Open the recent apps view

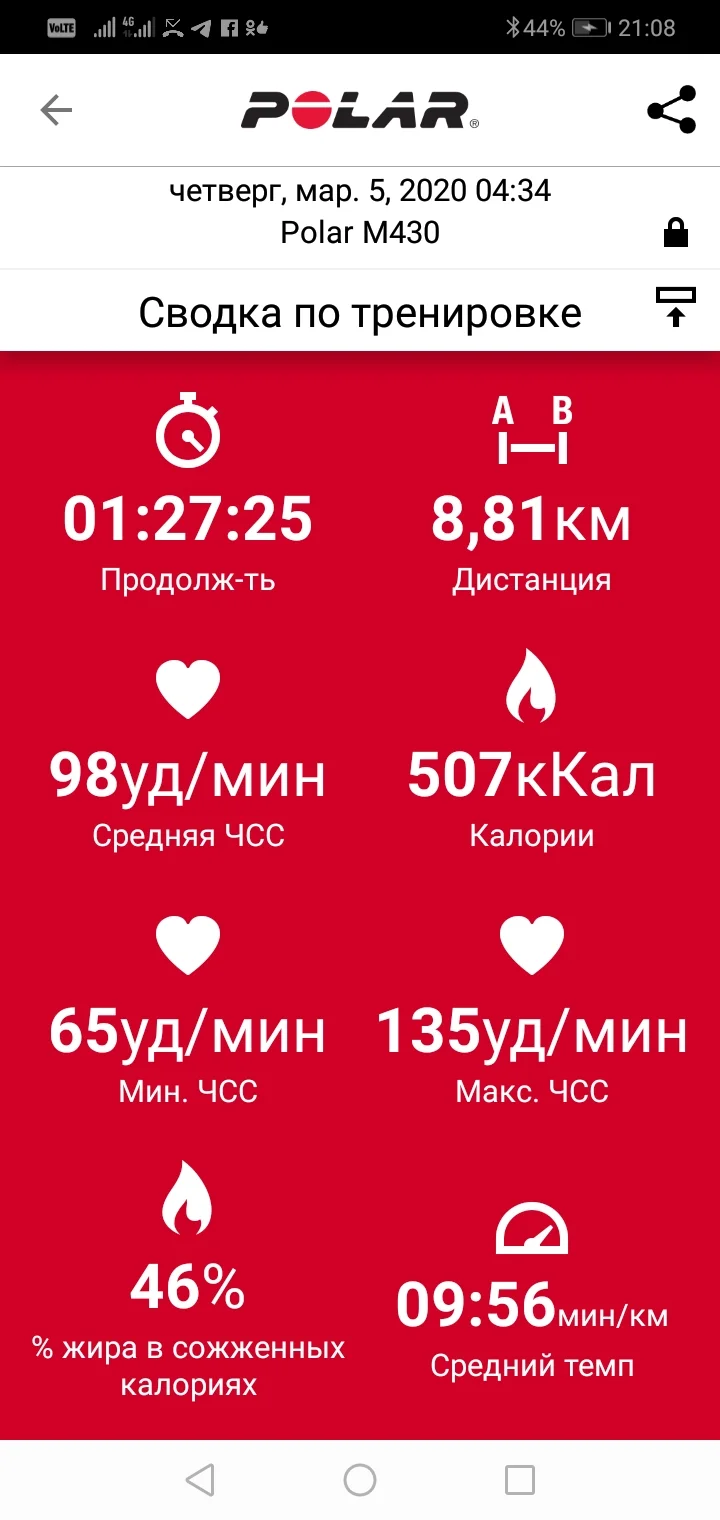pyautogui.click(x=520, y=1479)
